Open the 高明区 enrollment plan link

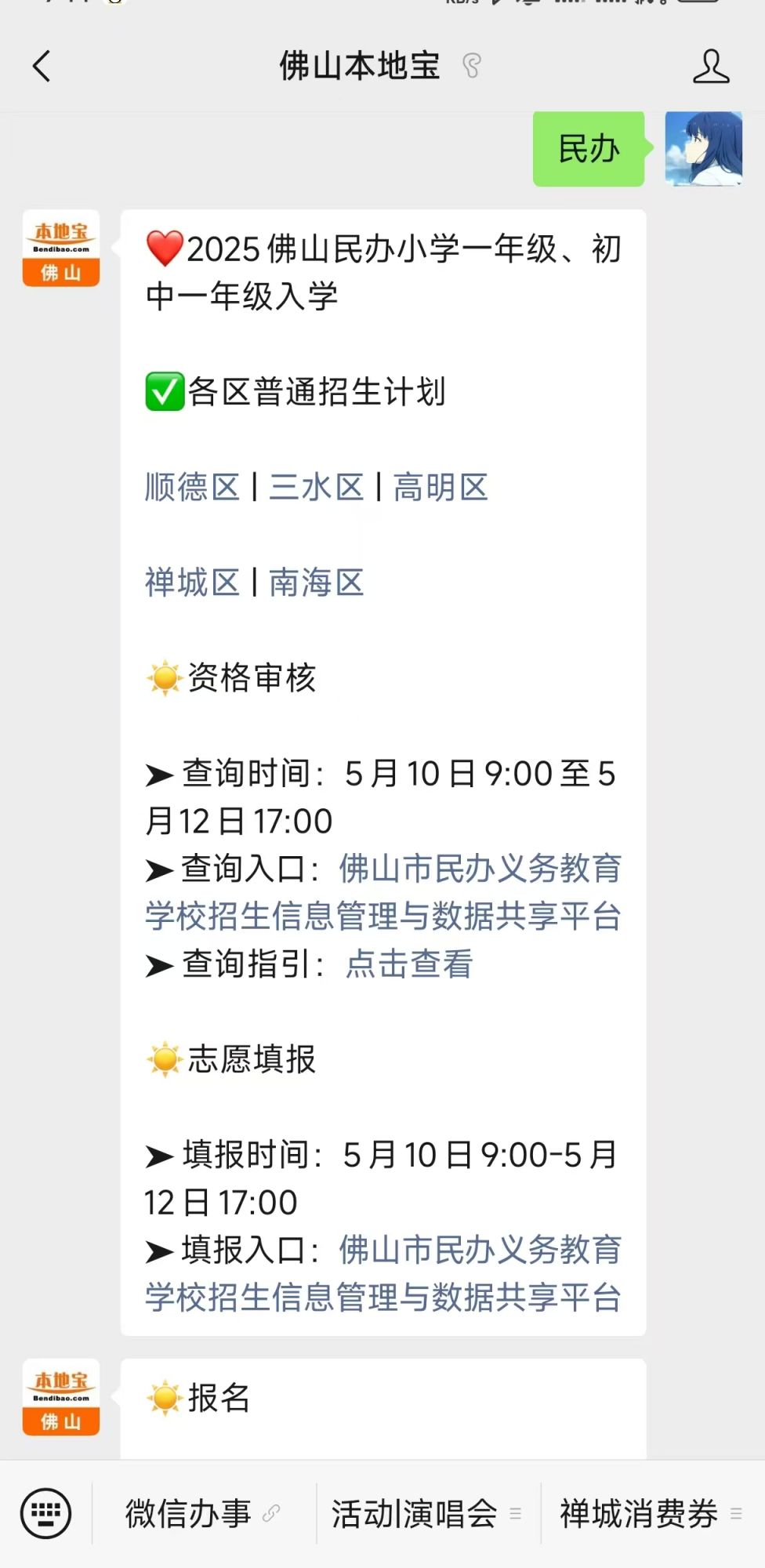441,487
